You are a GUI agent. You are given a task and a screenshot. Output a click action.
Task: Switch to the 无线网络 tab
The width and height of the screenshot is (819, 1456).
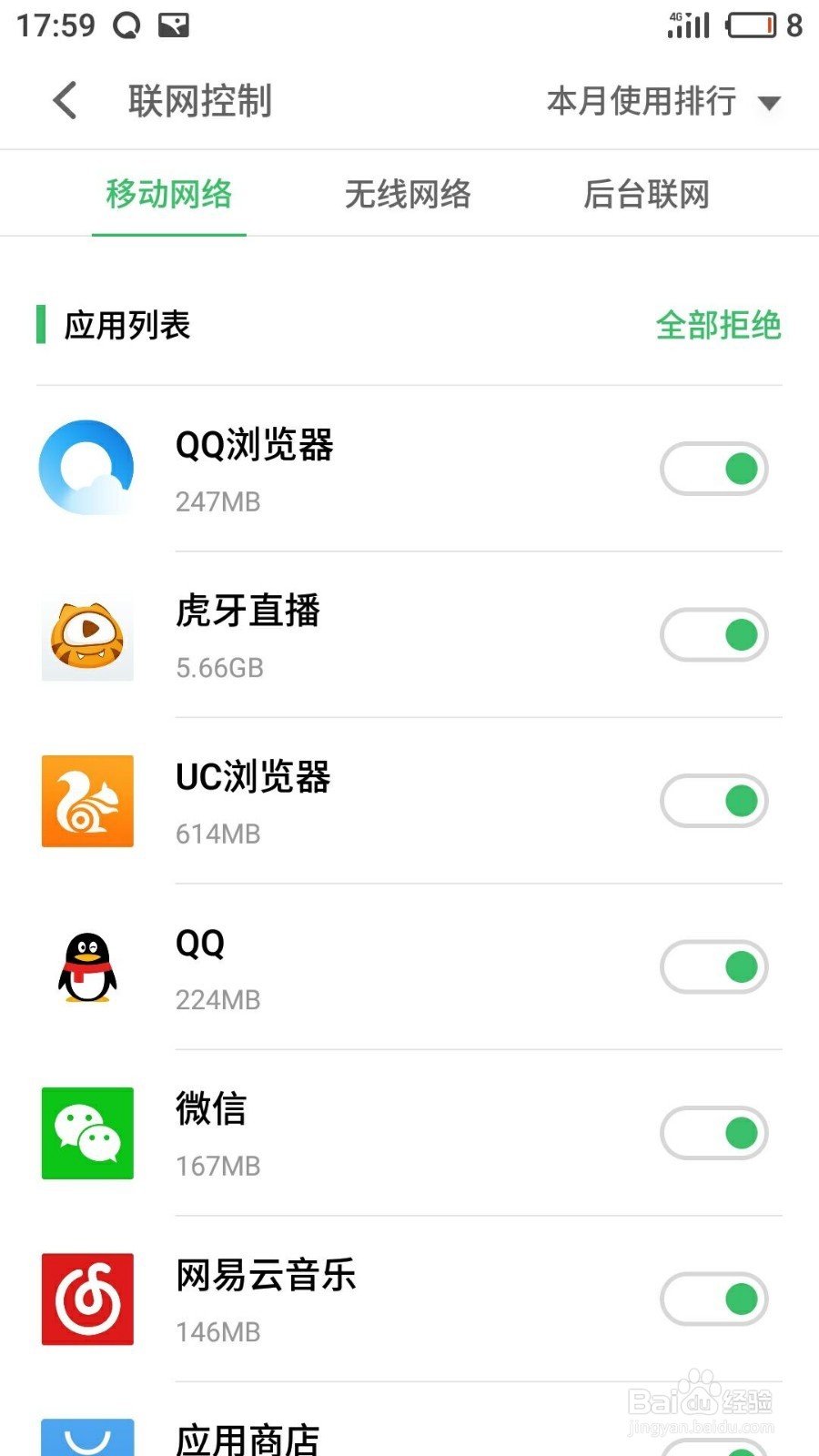click(x=408, y=194)
